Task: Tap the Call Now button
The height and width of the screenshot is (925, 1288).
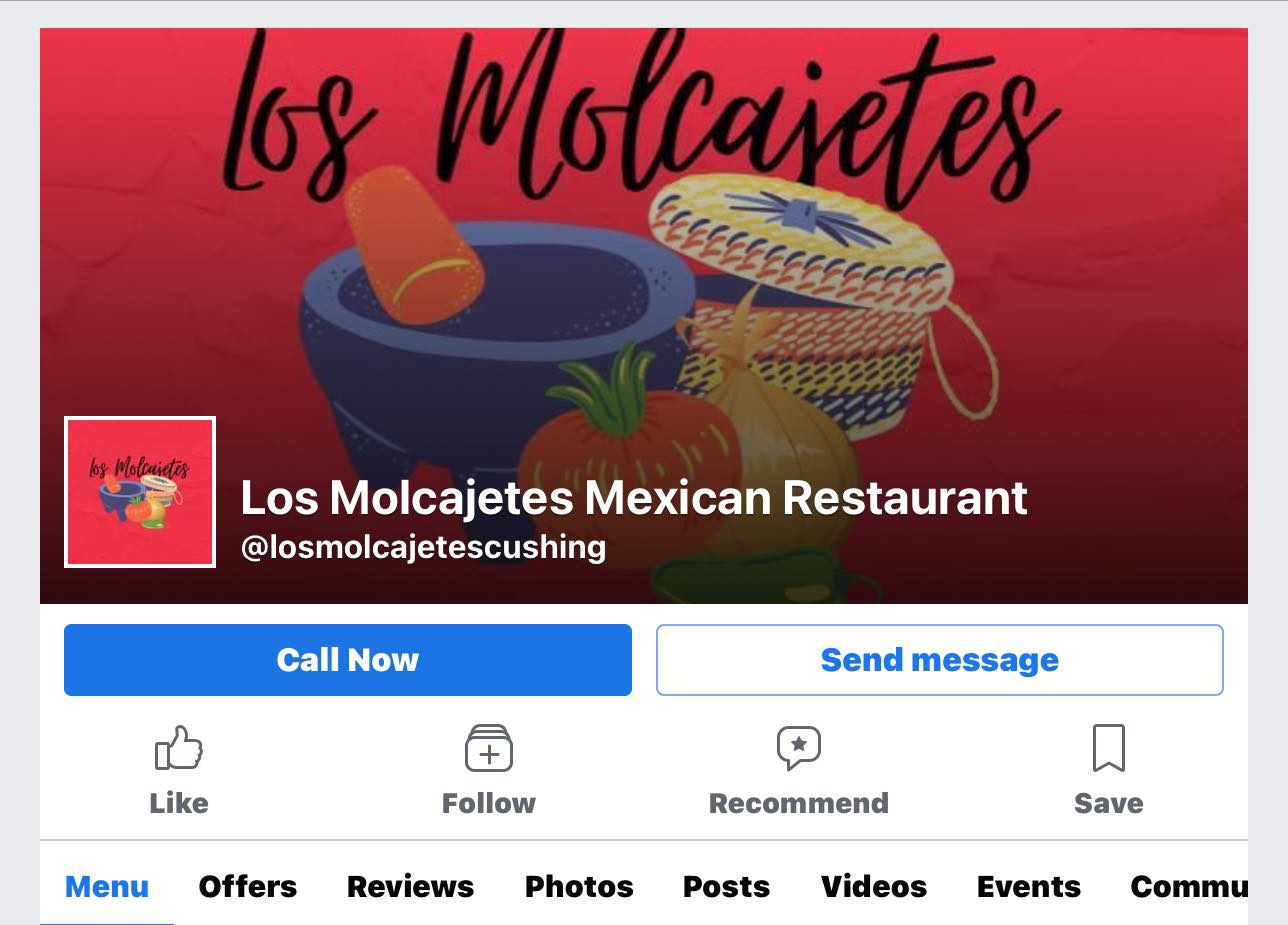Action: point(347,660)
